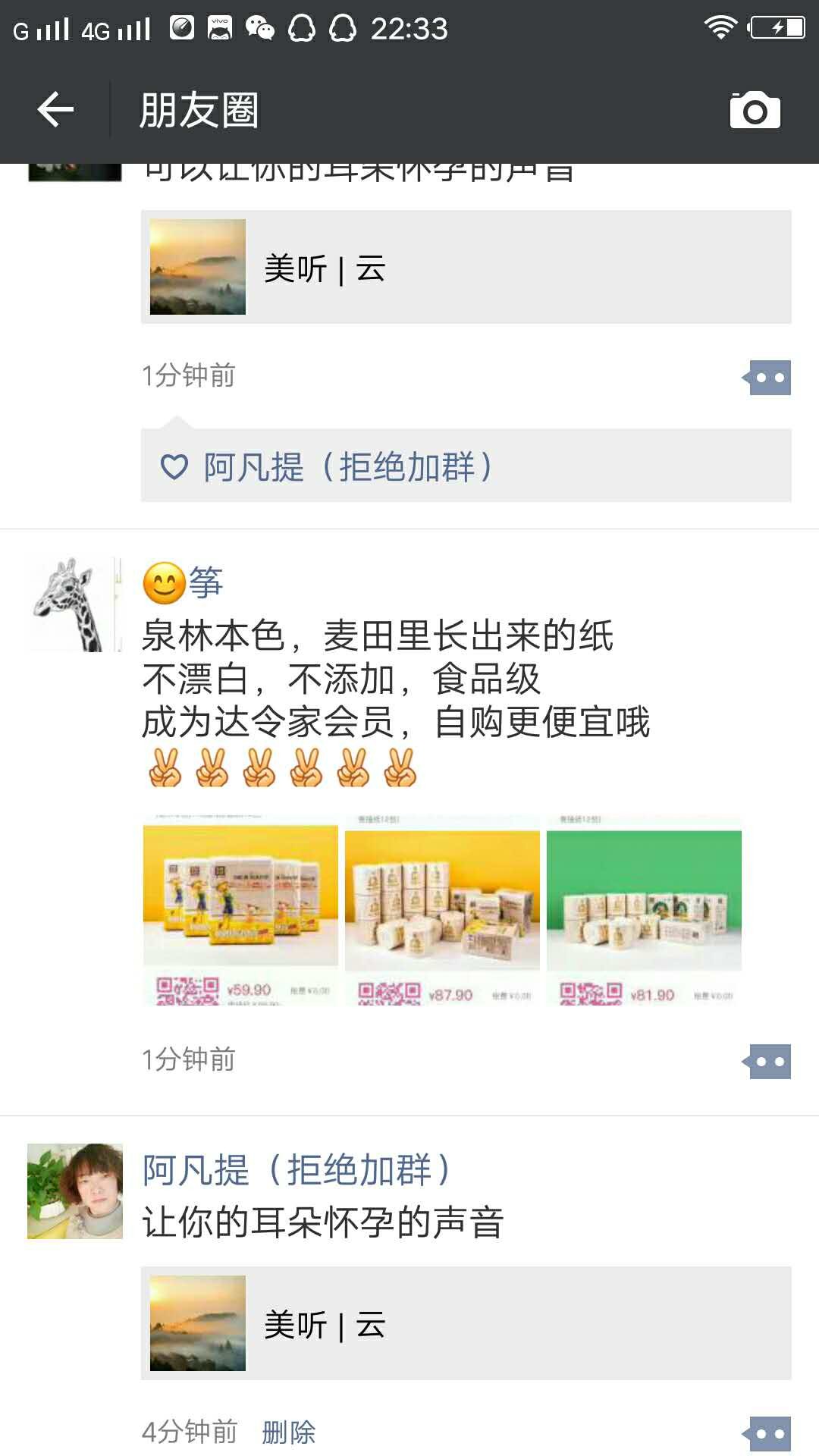Viewport: 819px width, 1456px height.
Task: Open the 美听 | 云 link in 阿凡提's post
Action: coord(466,1323)
